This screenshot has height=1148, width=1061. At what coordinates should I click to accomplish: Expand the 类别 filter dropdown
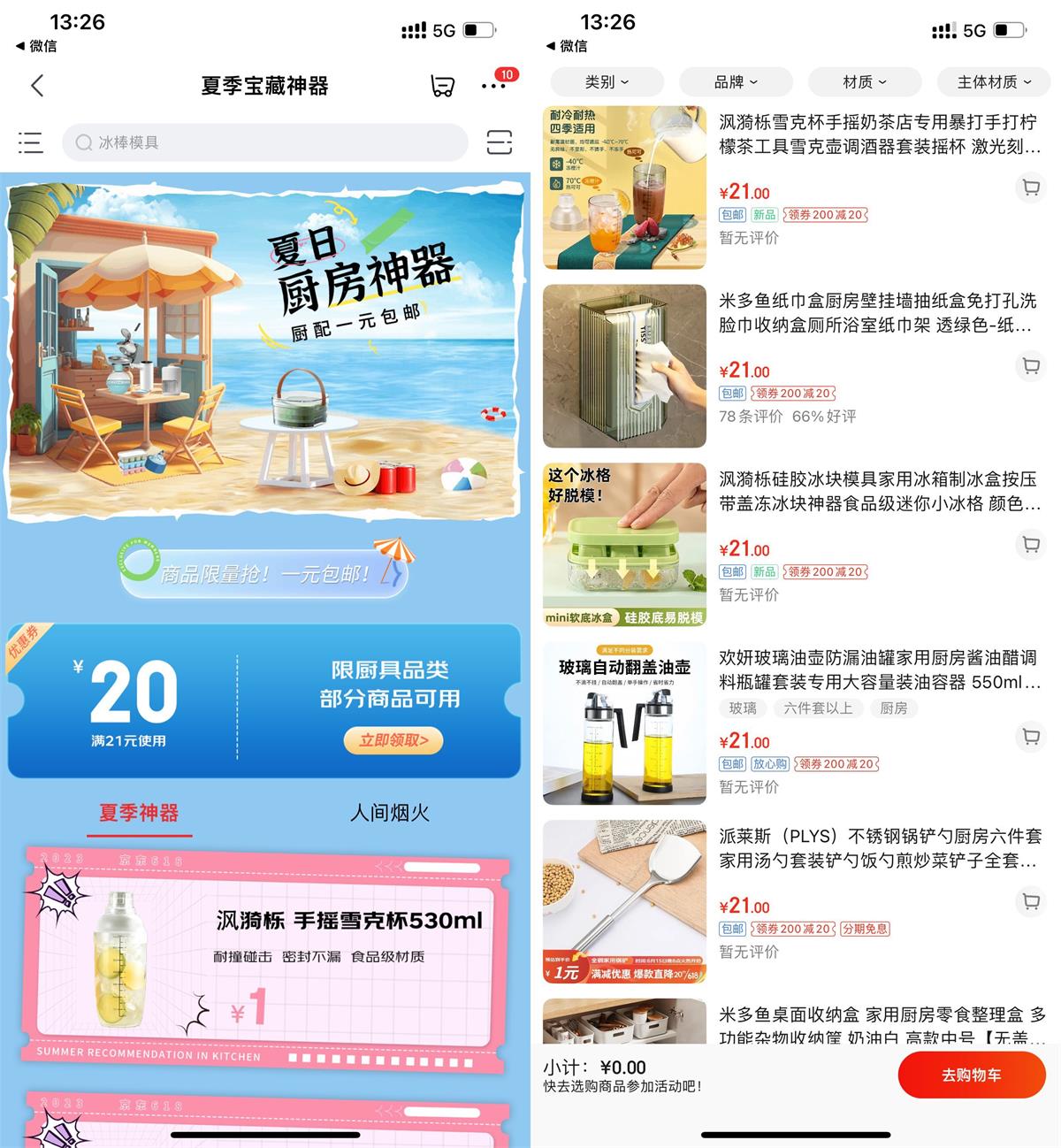pyautogui.click(x=607, y=81)
